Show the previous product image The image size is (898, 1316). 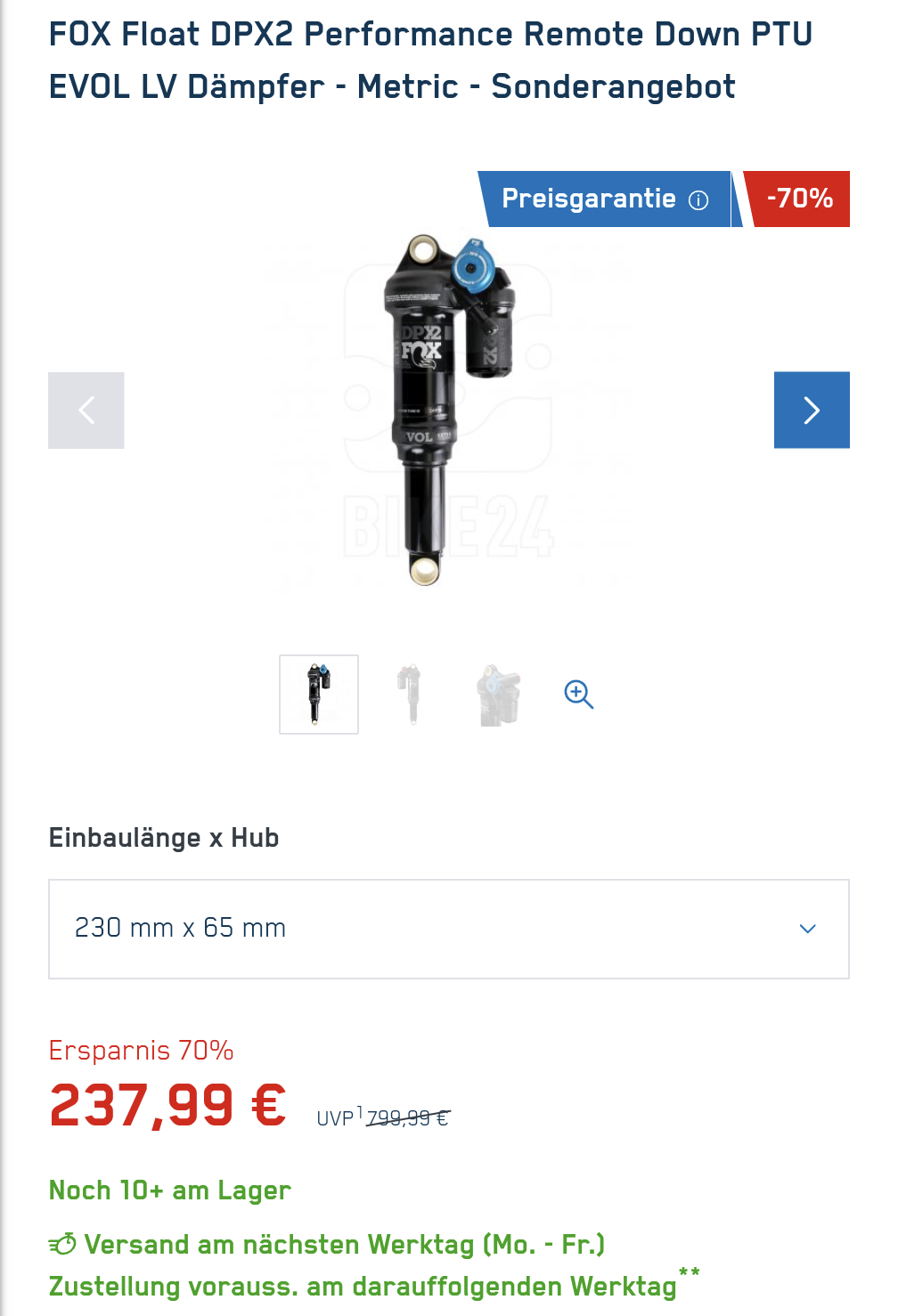(86, 410)
